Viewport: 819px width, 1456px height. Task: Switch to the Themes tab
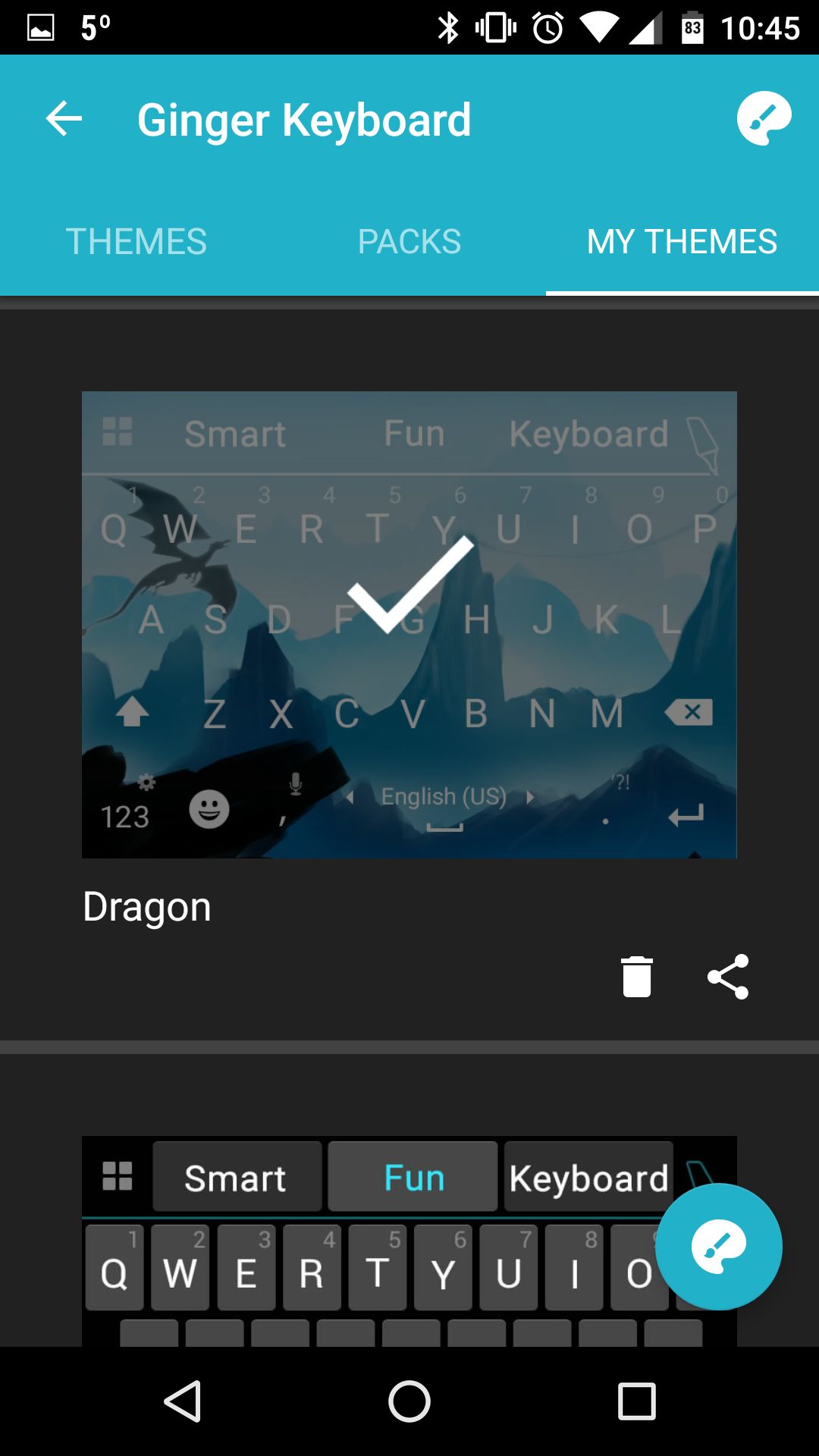pyautogui.click(x=136, y=242)
